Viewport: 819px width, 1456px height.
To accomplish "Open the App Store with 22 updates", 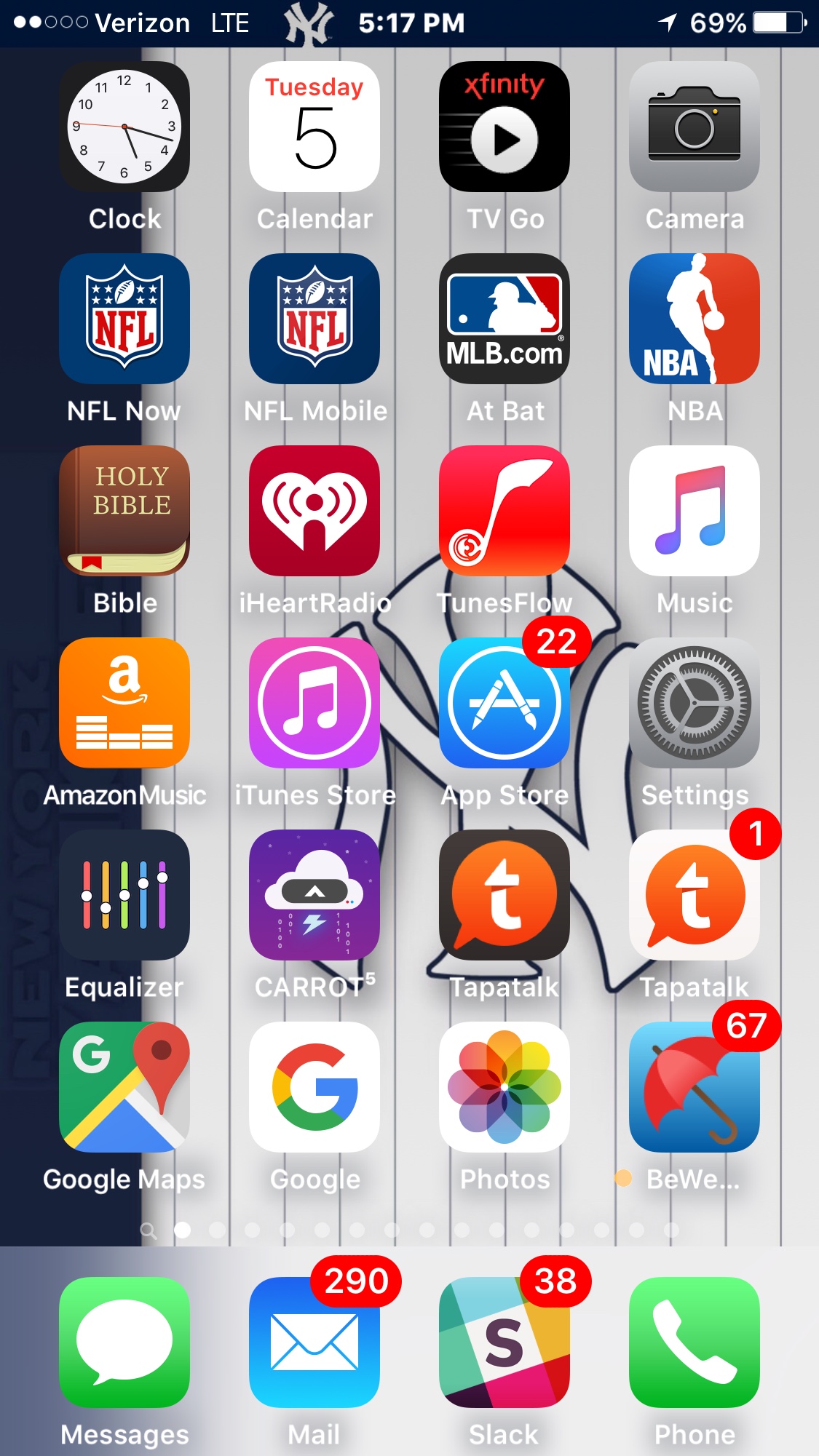I will [x=505, y=703].
